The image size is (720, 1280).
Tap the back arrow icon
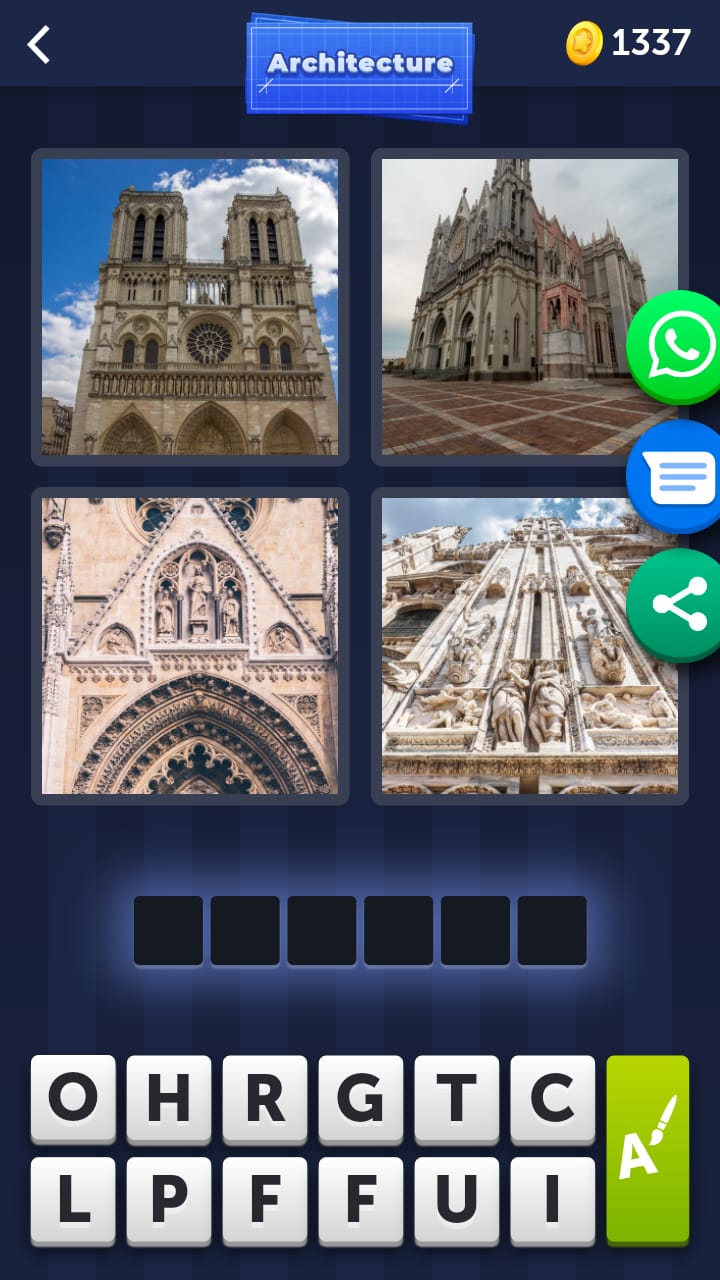[x=37, y=44]
